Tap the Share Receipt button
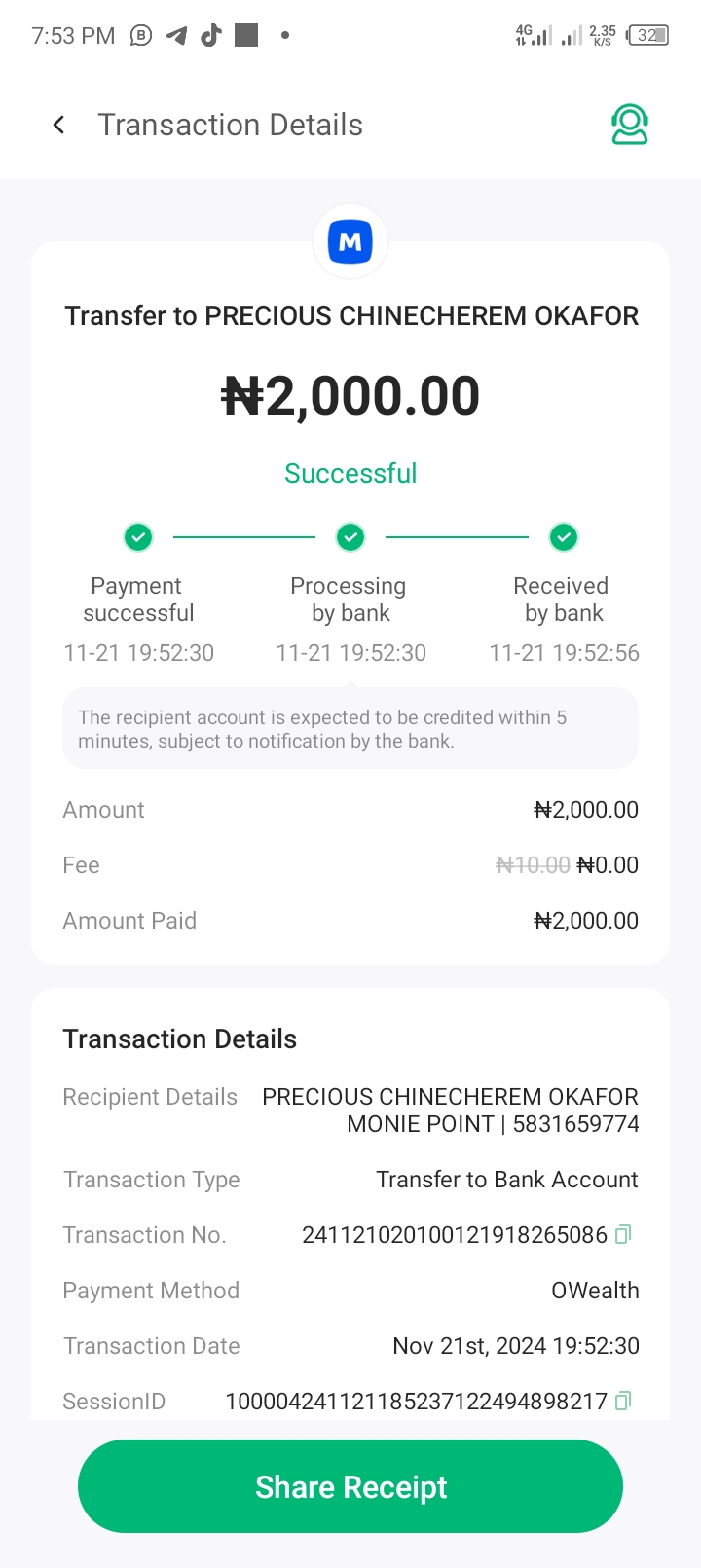The image size is (701, 1568). (350, 1486)
